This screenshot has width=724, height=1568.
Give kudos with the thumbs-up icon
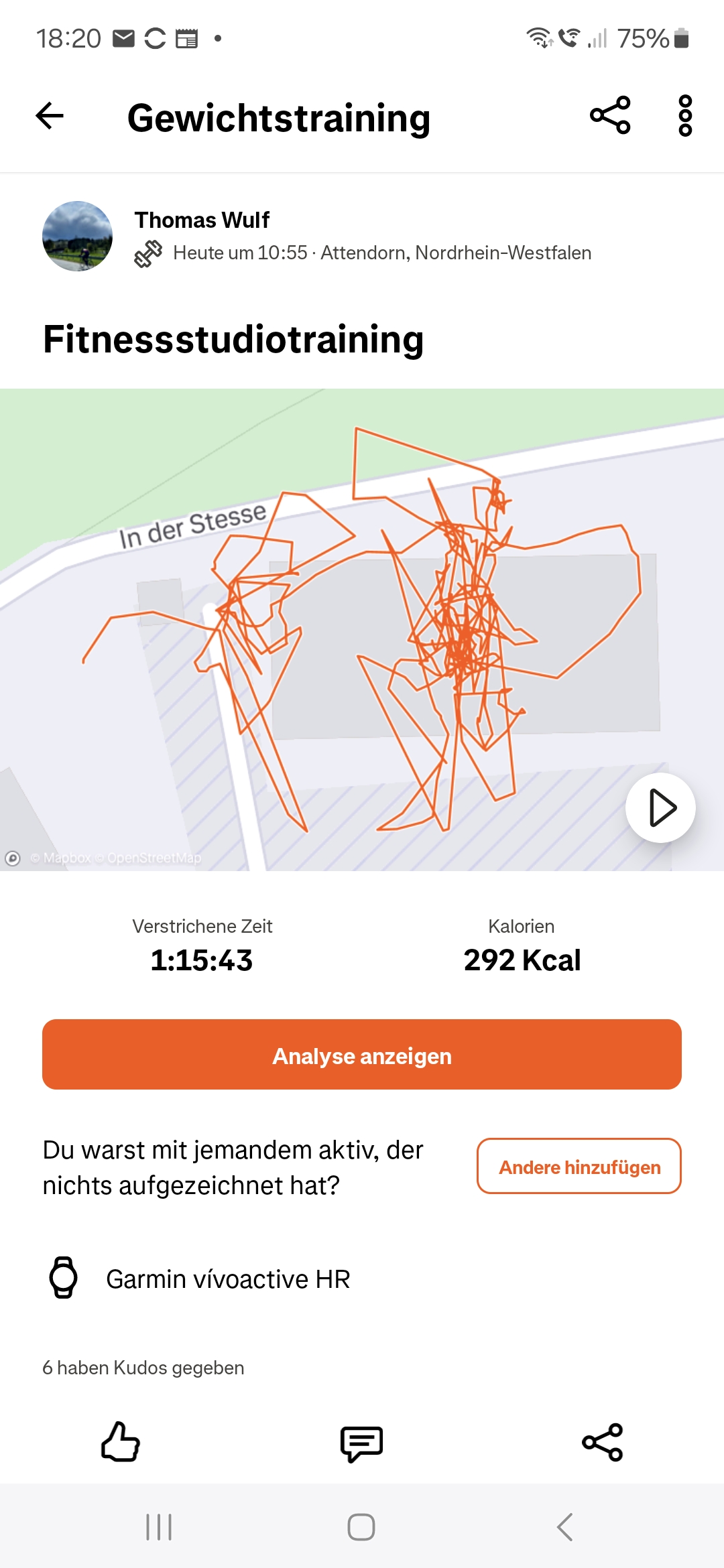pos(121,1442)
